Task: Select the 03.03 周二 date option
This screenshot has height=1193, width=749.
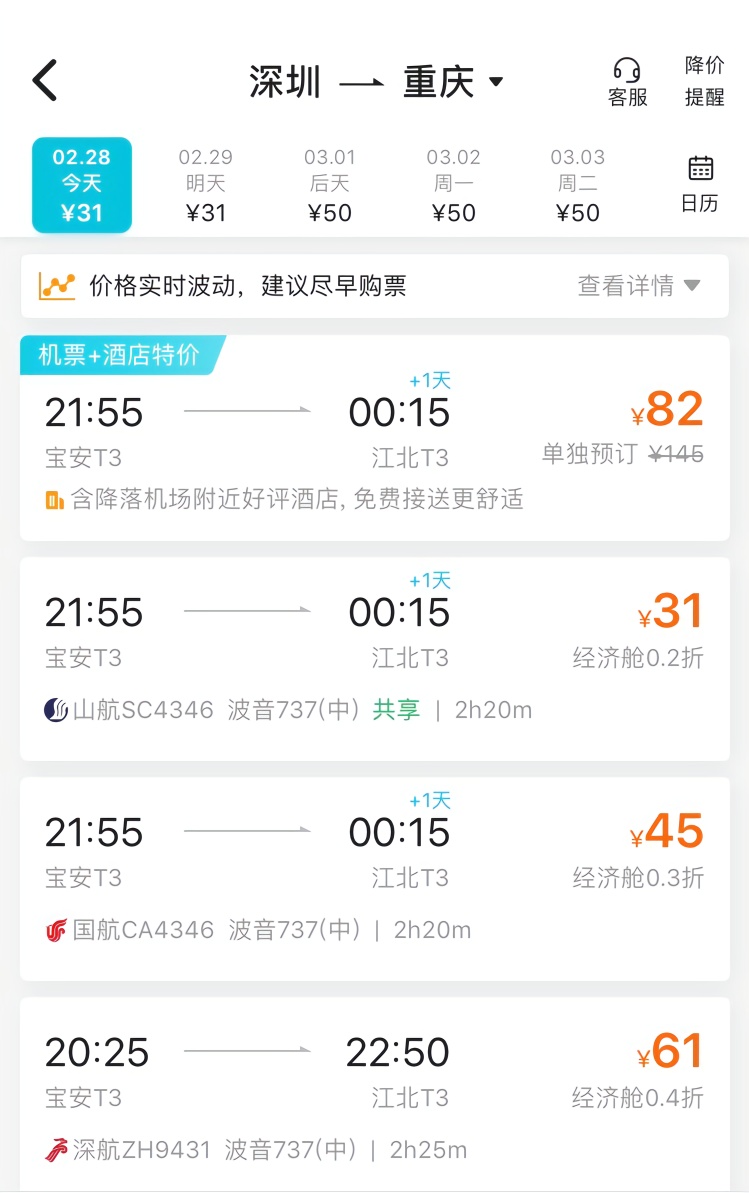Action: click(x=578, y=183)
